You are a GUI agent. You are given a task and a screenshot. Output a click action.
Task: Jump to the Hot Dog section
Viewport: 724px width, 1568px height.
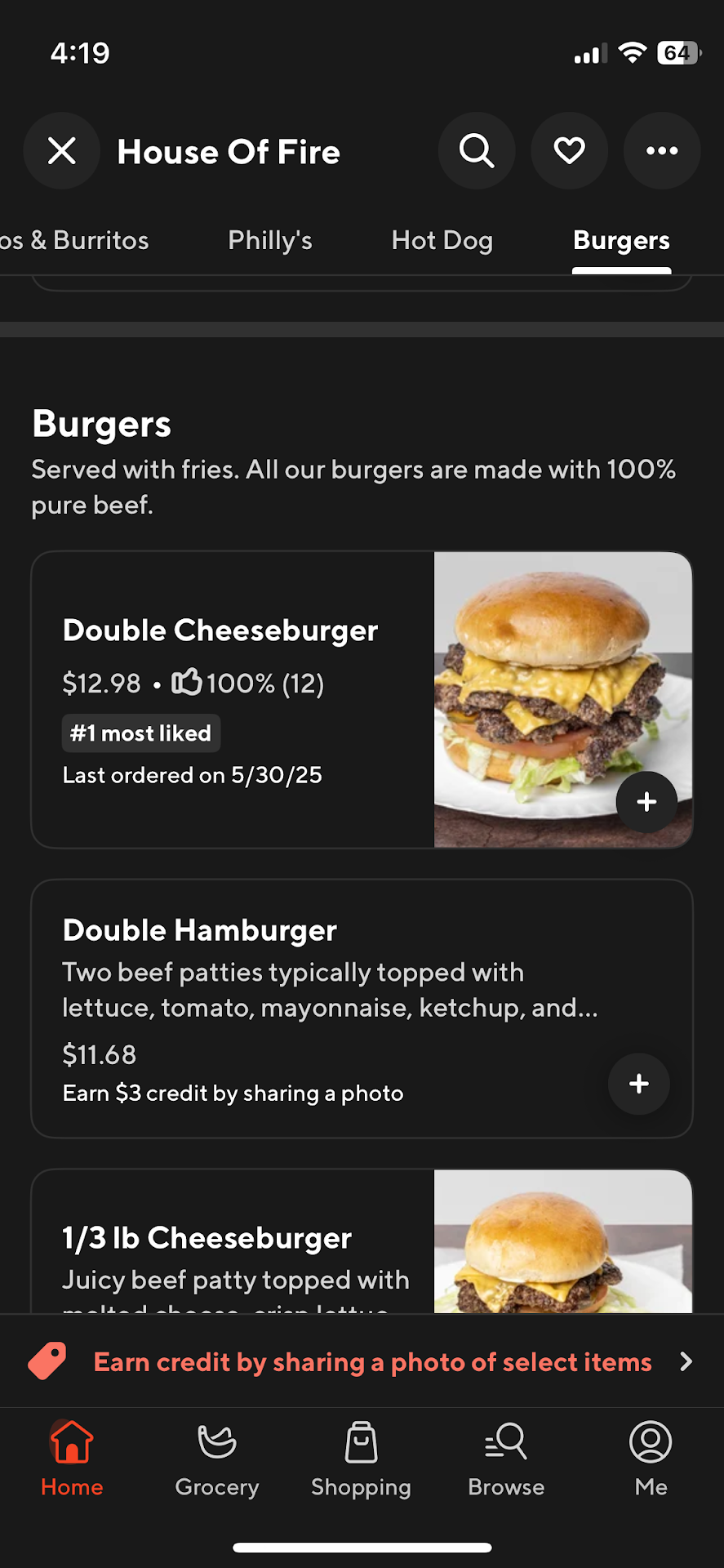(442, 241)
